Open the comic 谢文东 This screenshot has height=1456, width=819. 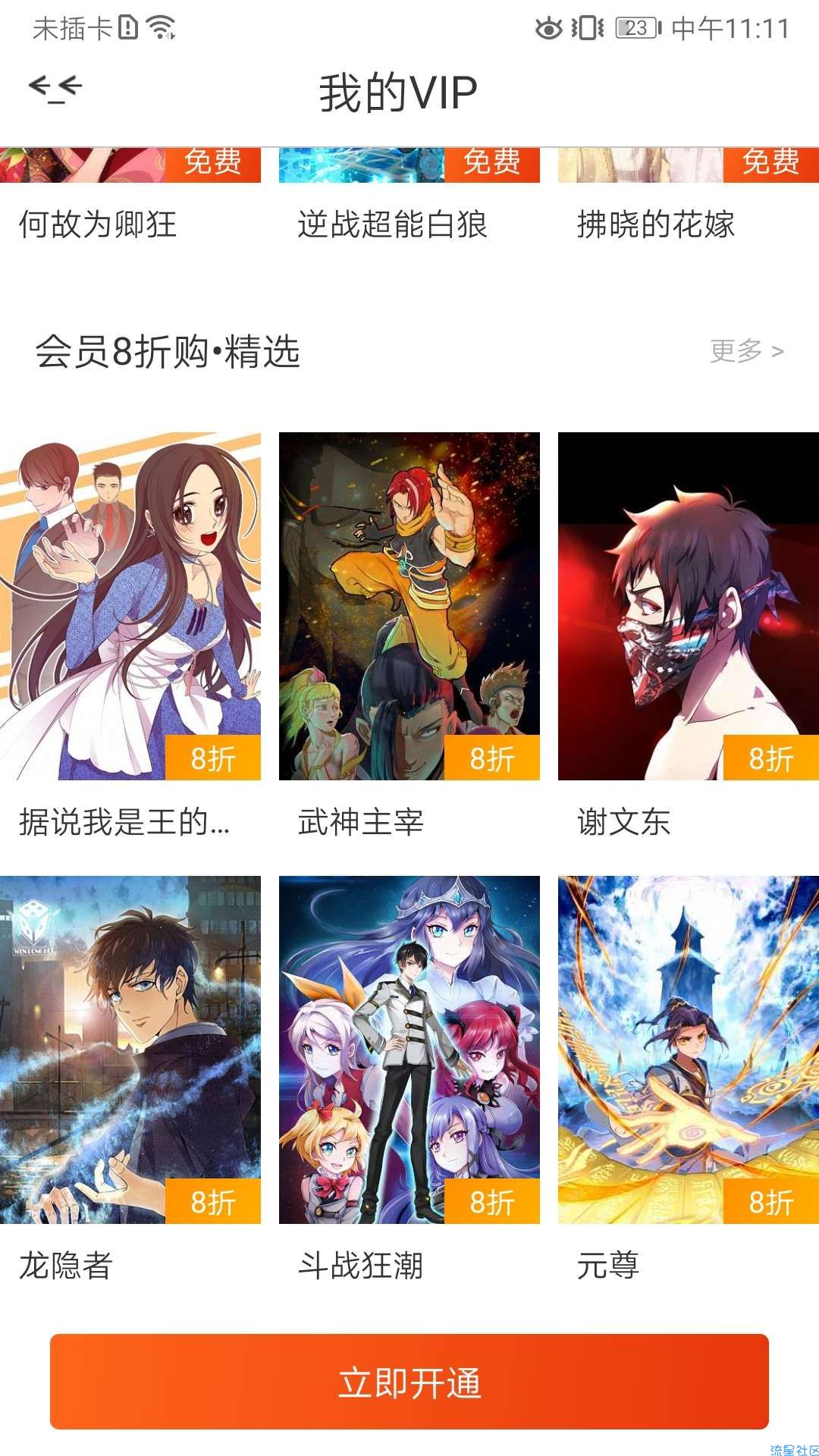point(689,607)
